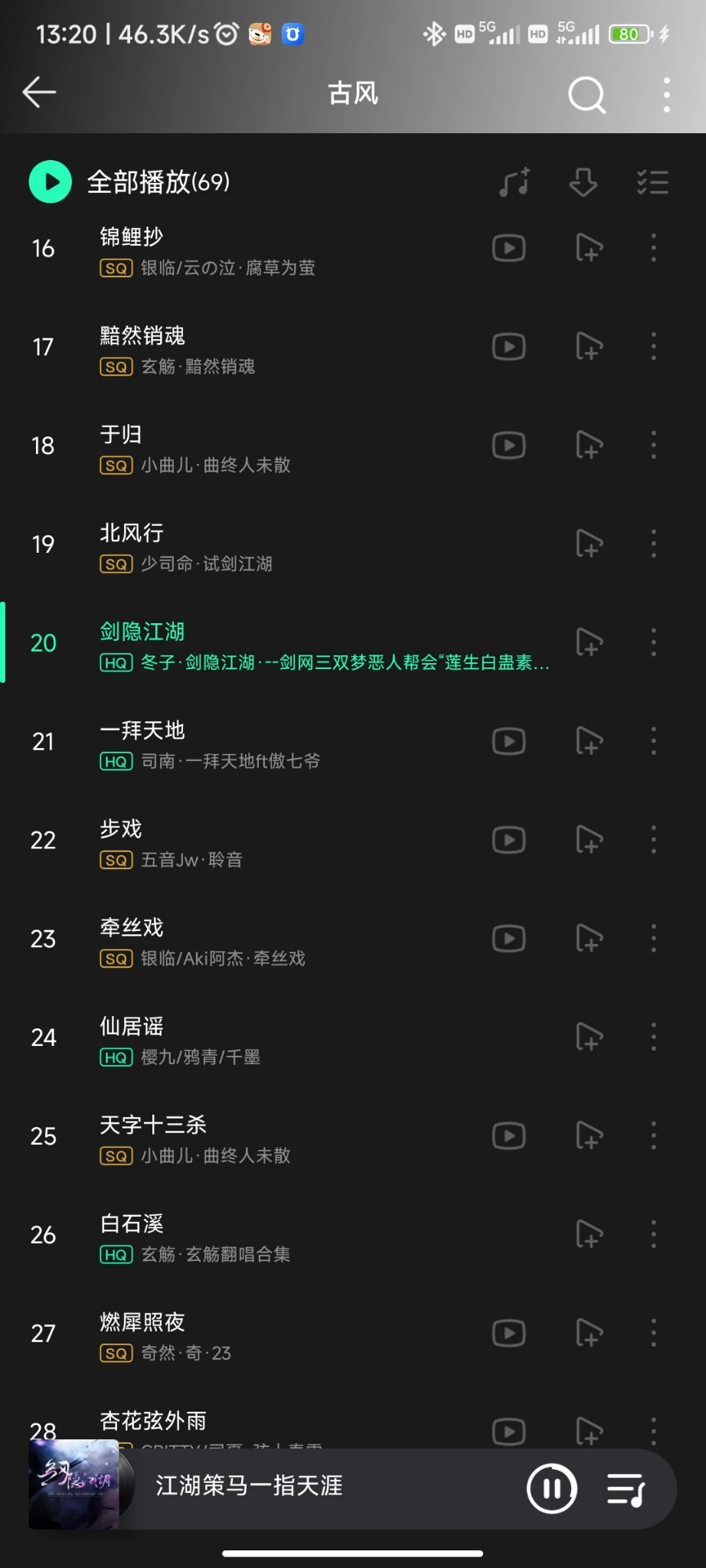706x1568 pixels.
Task: Tap 全部播放 to play all songs
Action: click(x=130, y=181)
